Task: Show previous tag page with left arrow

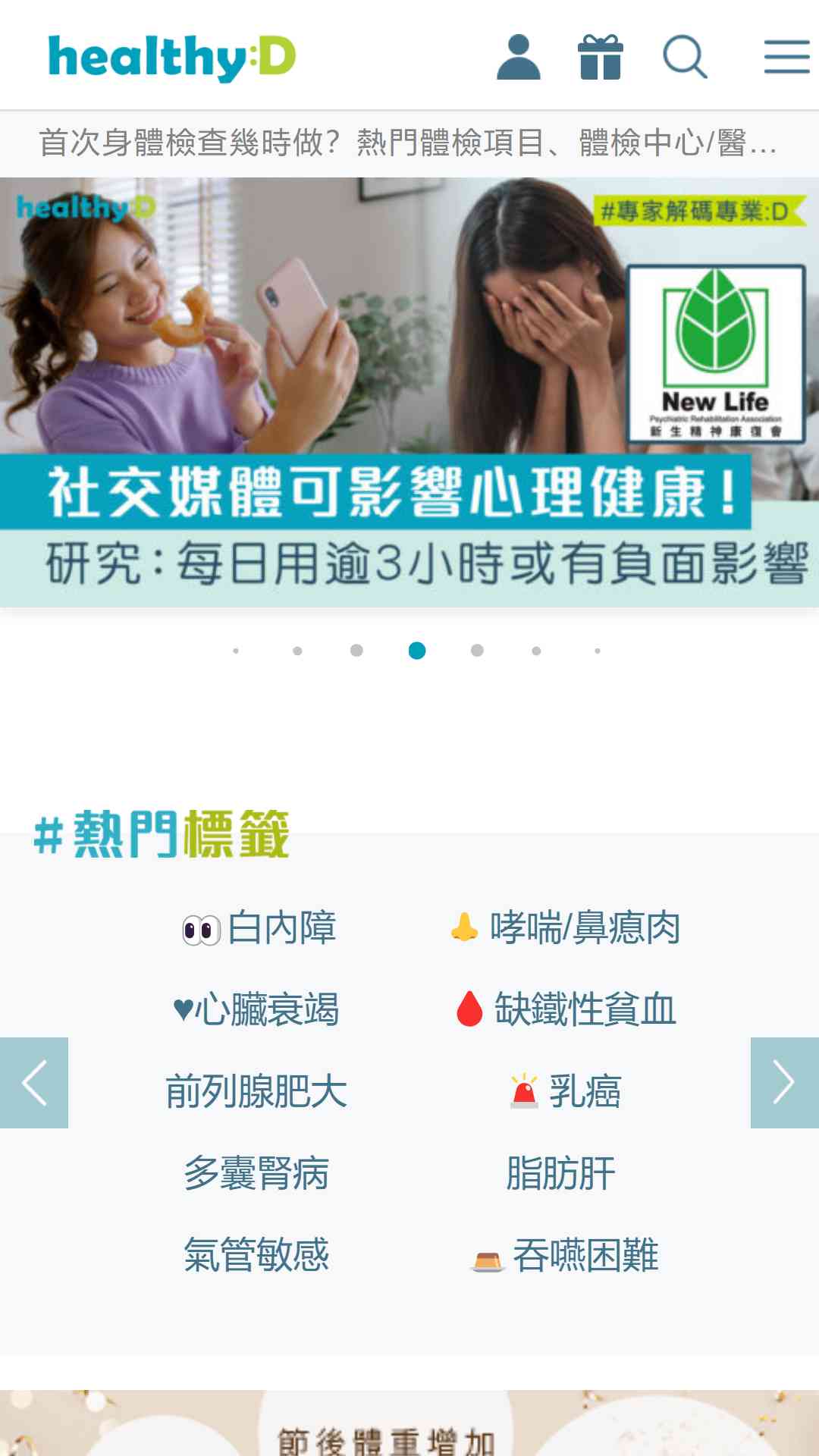Action: click(x=34, y=1083)
